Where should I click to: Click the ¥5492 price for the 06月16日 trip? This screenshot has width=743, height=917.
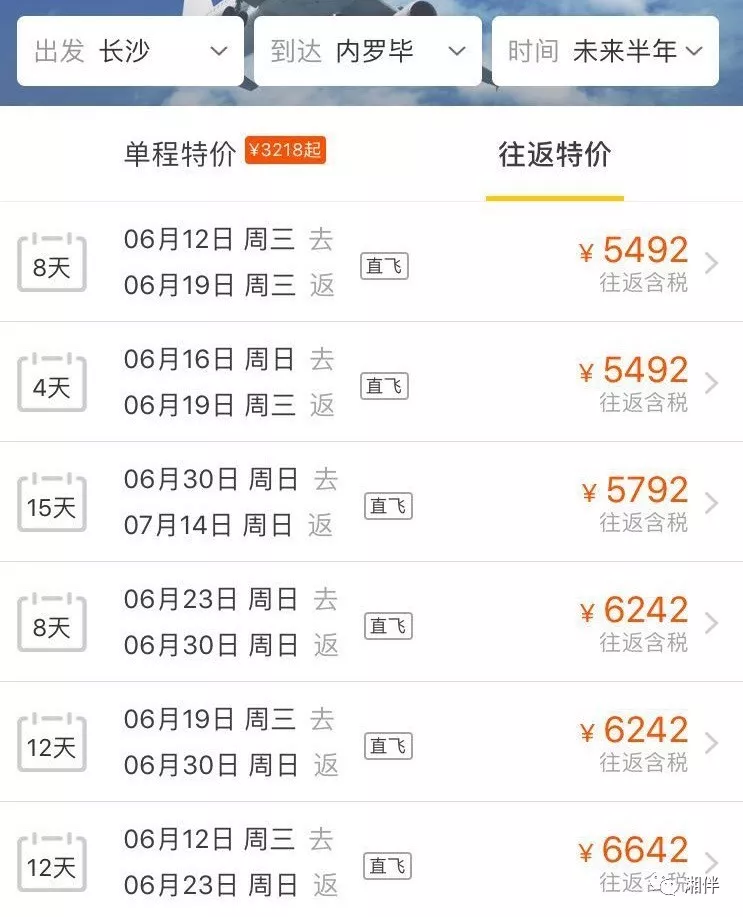pos(634,371)
